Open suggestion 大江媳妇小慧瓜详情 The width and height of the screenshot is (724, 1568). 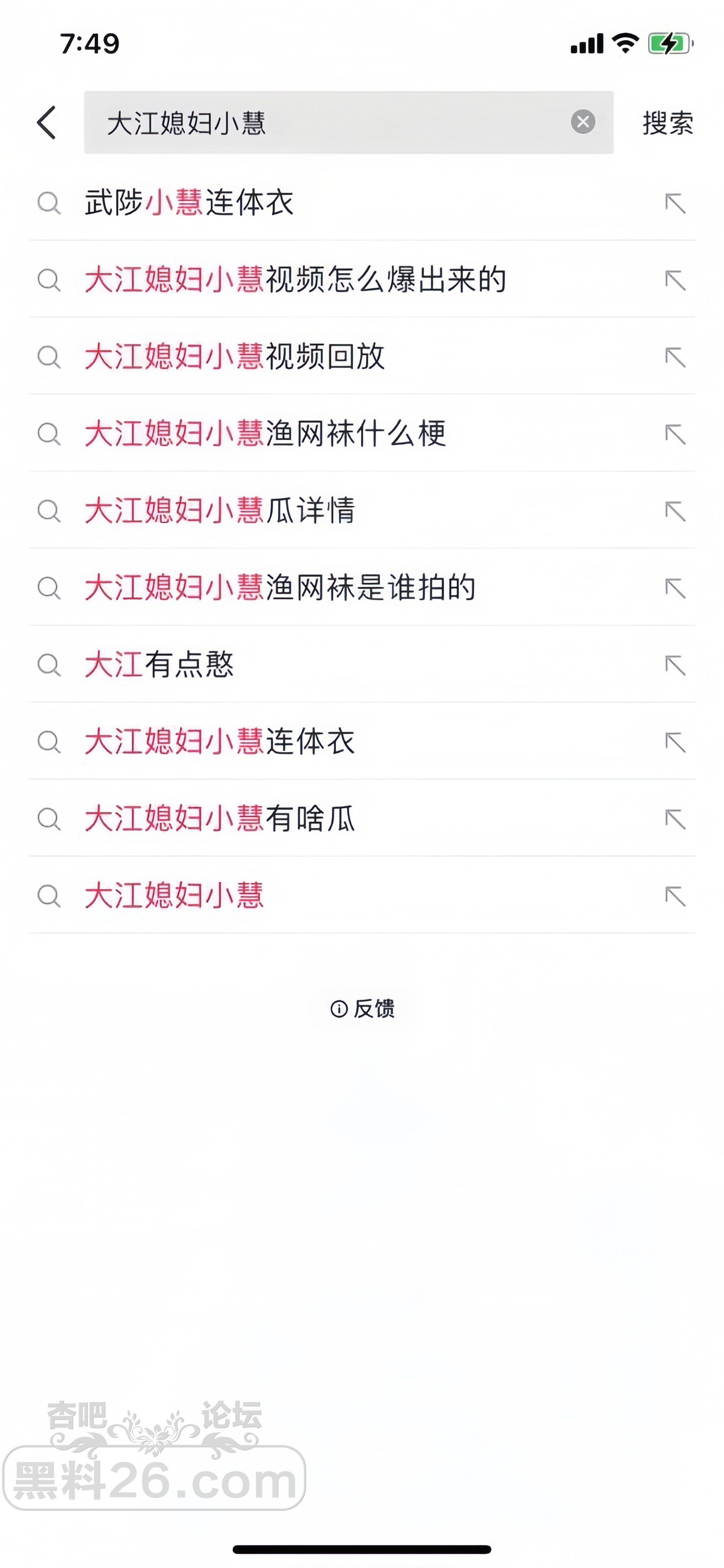point(219,511)
